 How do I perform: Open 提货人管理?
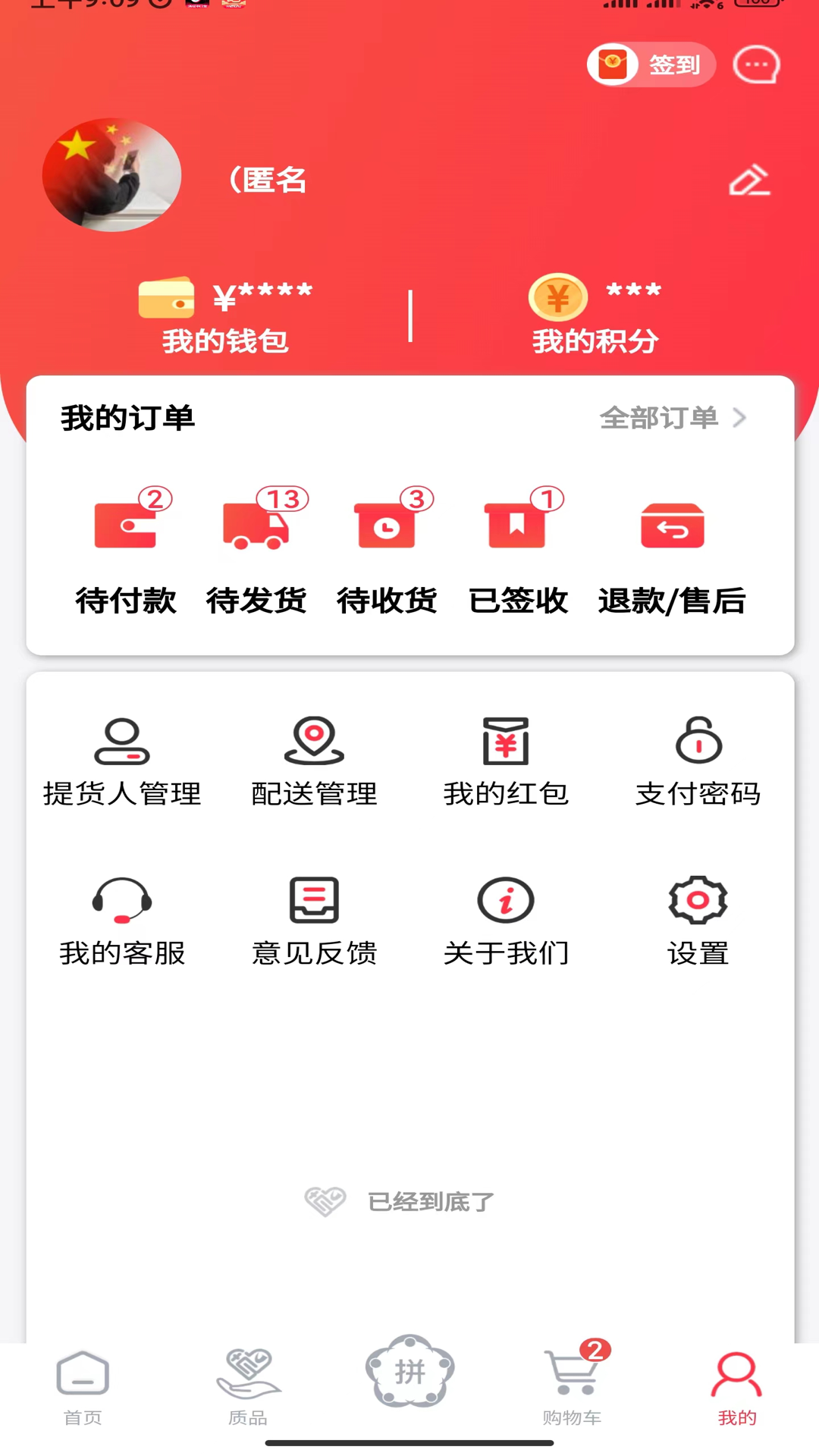click(x=122, y=762)
